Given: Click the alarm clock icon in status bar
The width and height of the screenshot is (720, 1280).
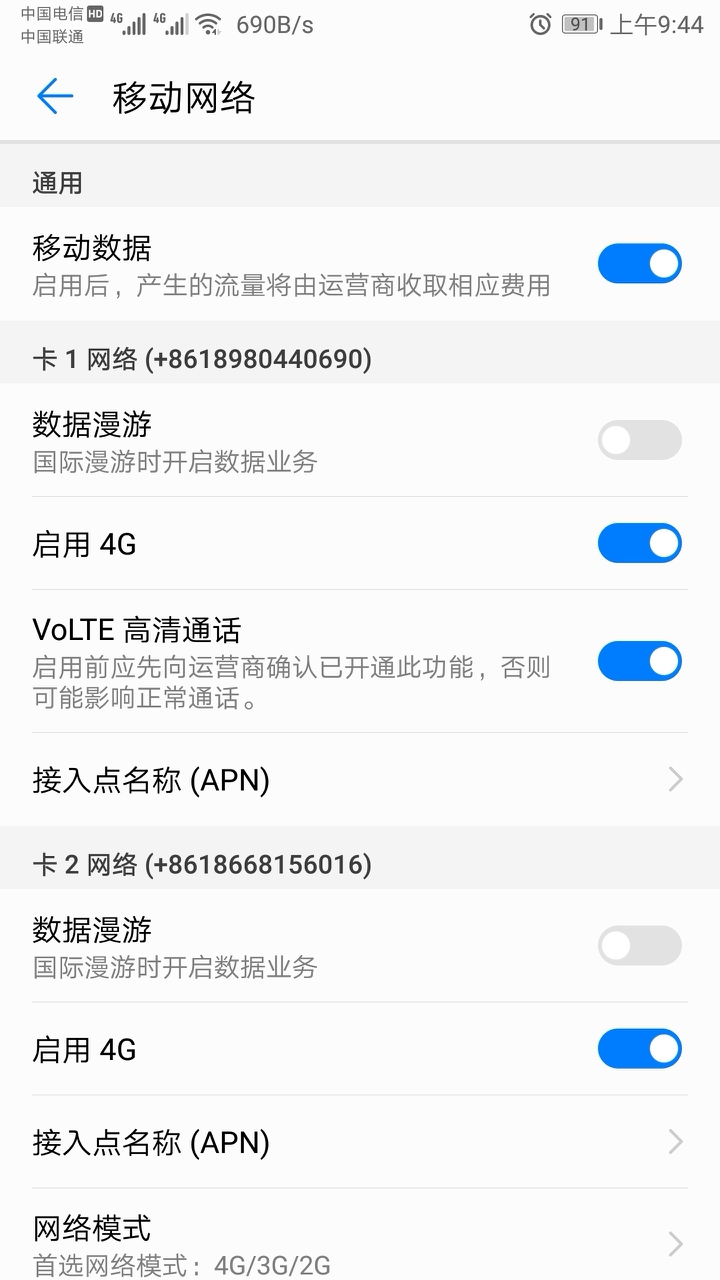Looking at the screenshot, I should [x=541, y=24].
